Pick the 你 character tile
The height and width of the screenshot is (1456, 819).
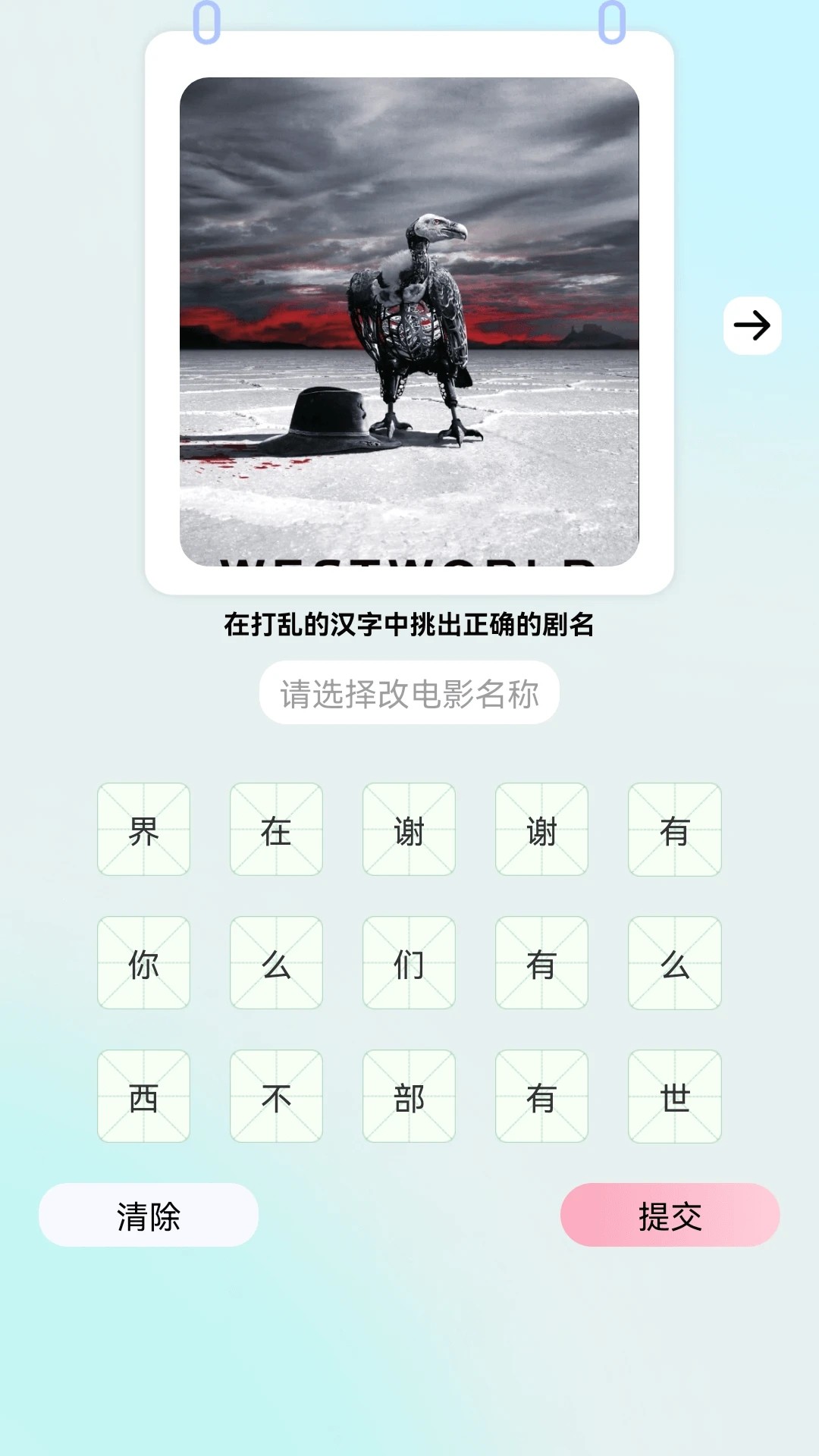pos(143,963)
